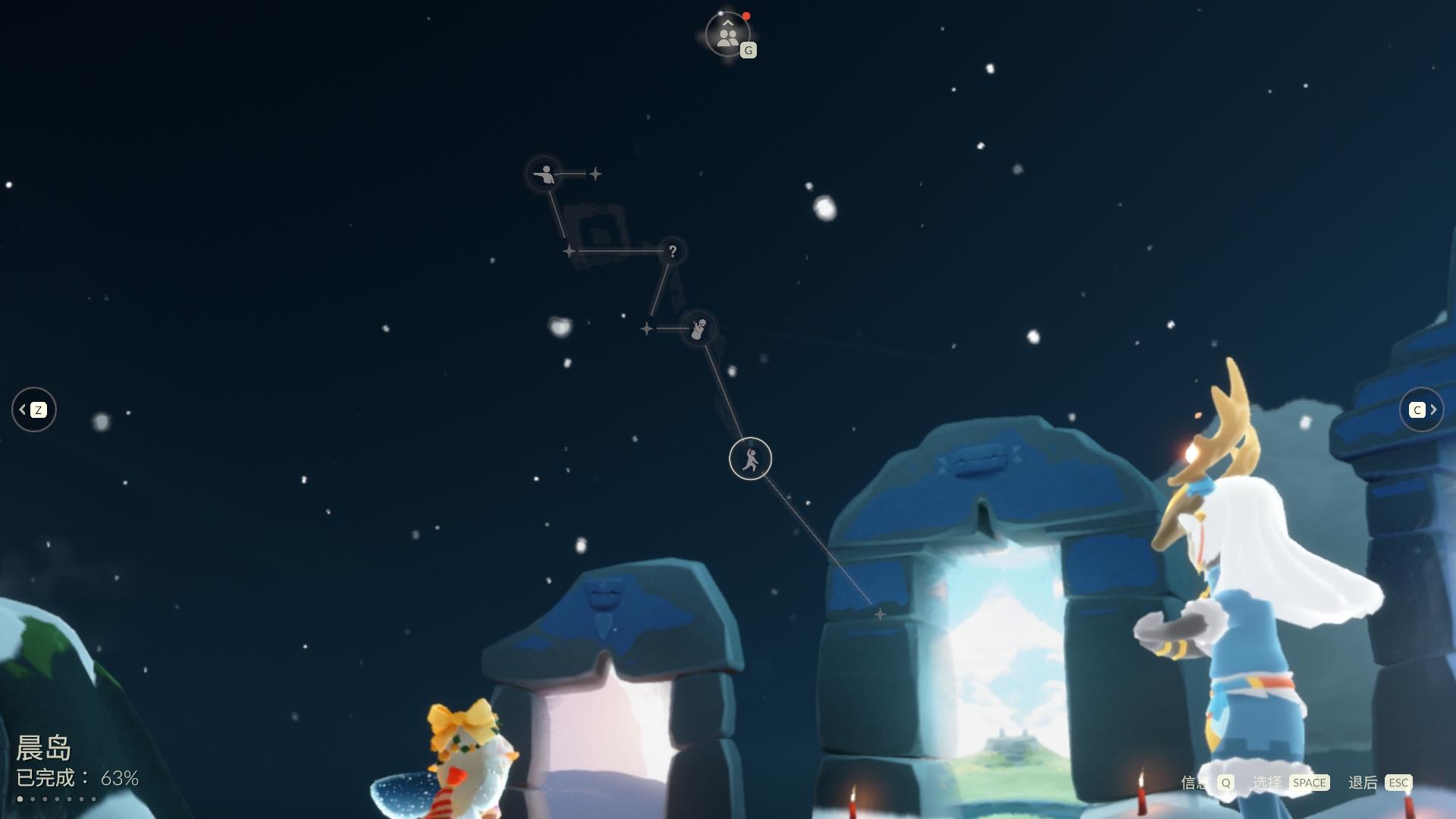Select the pointing spirit node
Screen dimensions: 1456x819
[x=544, y=174]
